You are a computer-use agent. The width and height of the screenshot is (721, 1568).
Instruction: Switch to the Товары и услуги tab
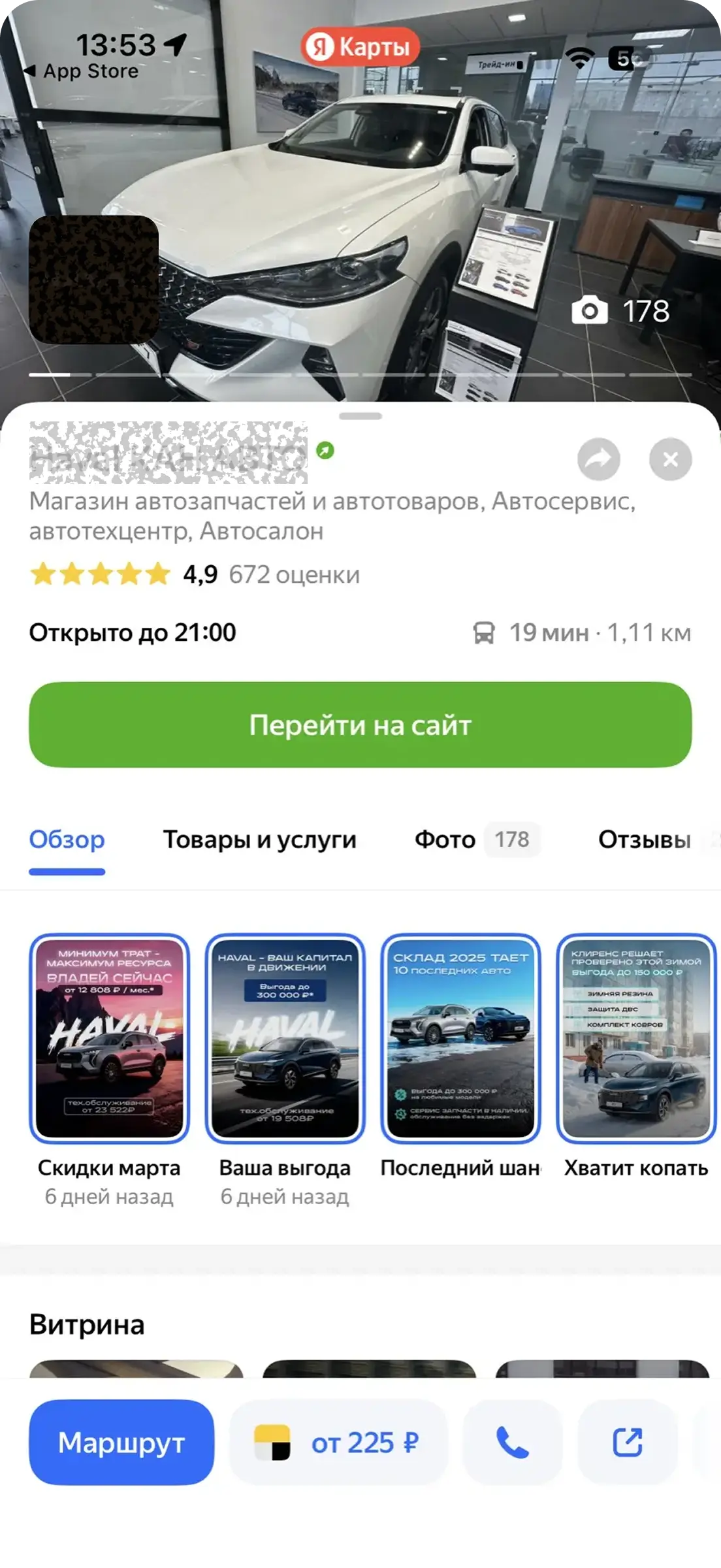click(259, 840)
